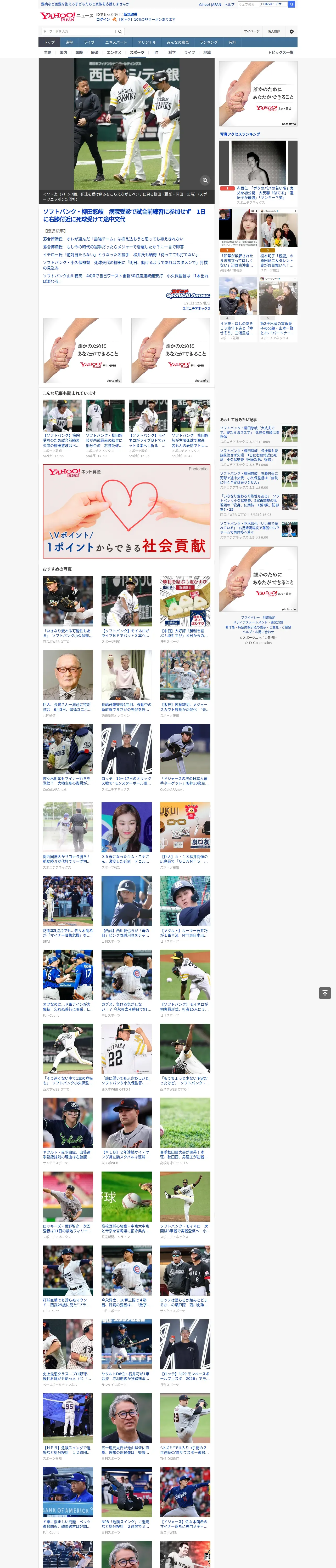Viewport: 336px width, 1568px height.
Task: Jump back to top with arrow button
Action: click(325, 993)
